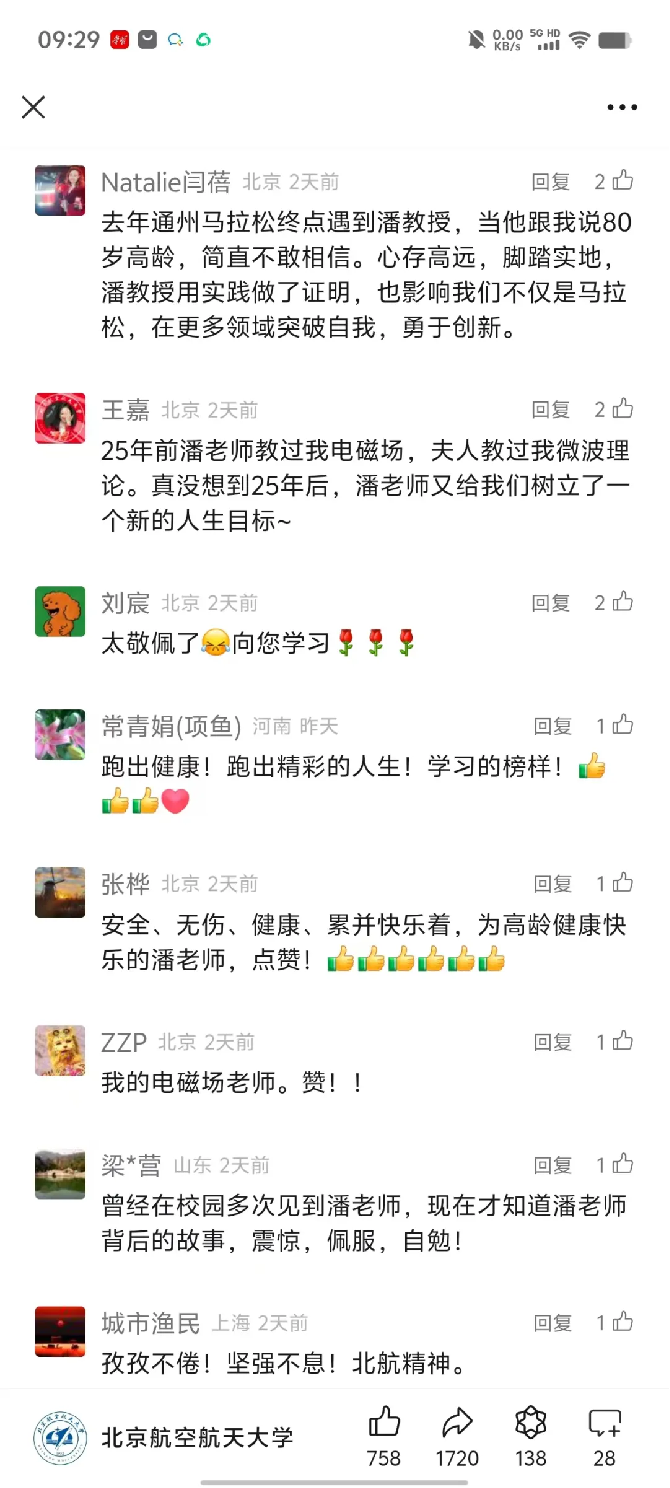Like the article with the thumbs-up icon
Image resolution: width=670 pixels, height=1488 pixels.
tap(384, 1424)
